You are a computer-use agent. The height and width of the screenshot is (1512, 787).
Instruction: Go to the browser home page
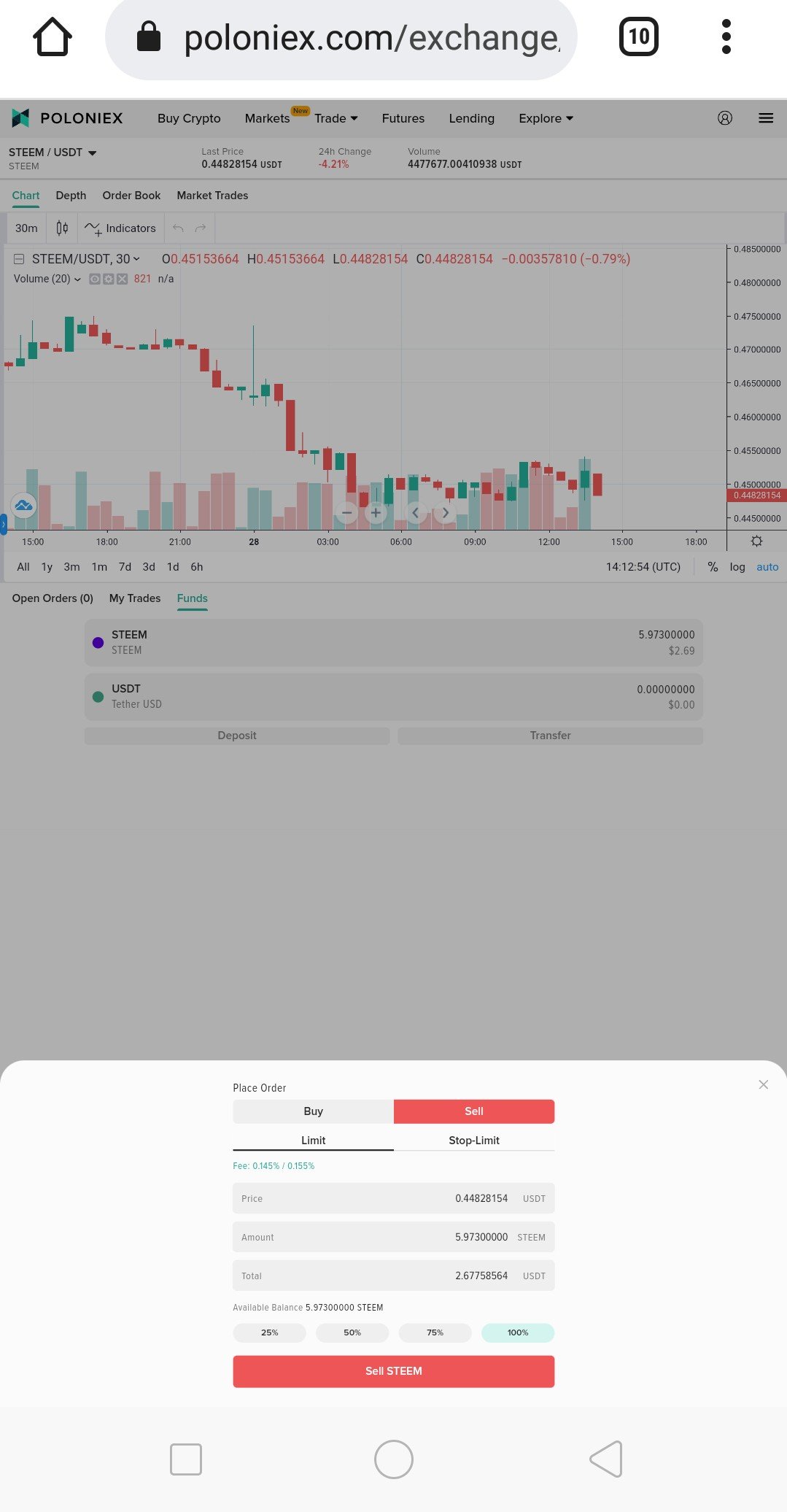click(53, 36)
